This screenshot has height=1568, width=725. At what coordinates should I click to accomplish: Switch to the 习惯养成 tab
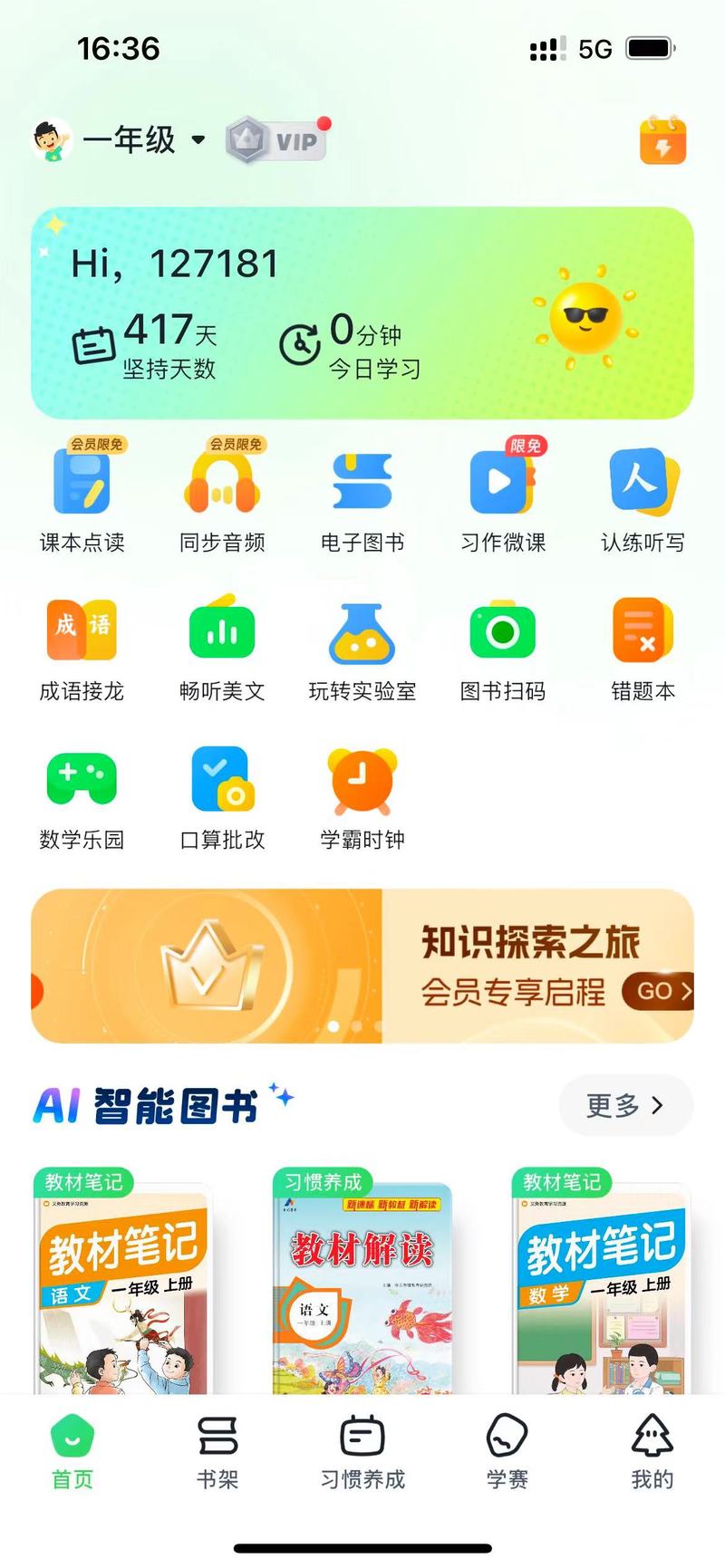[x=362, y=1452]
